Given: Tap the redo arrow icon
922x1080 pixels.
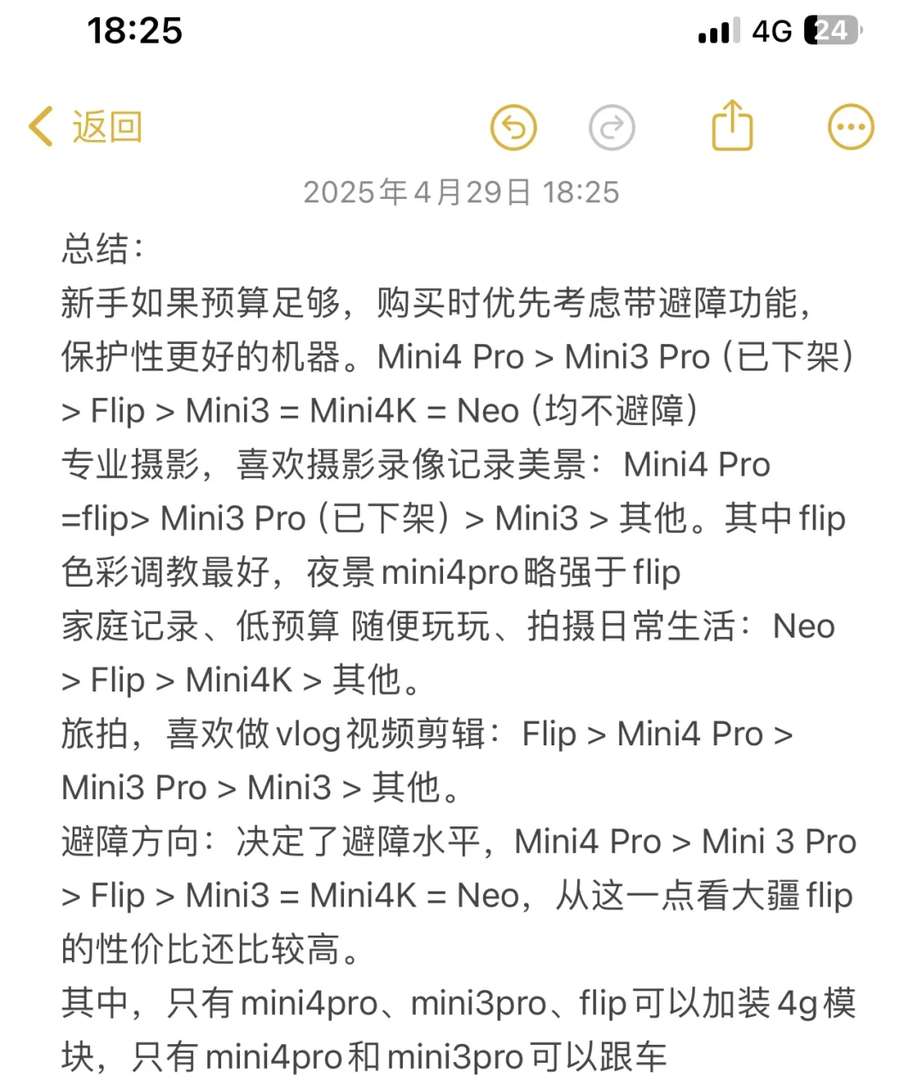Looking at the screenshot, I should [x=612, y=128].
